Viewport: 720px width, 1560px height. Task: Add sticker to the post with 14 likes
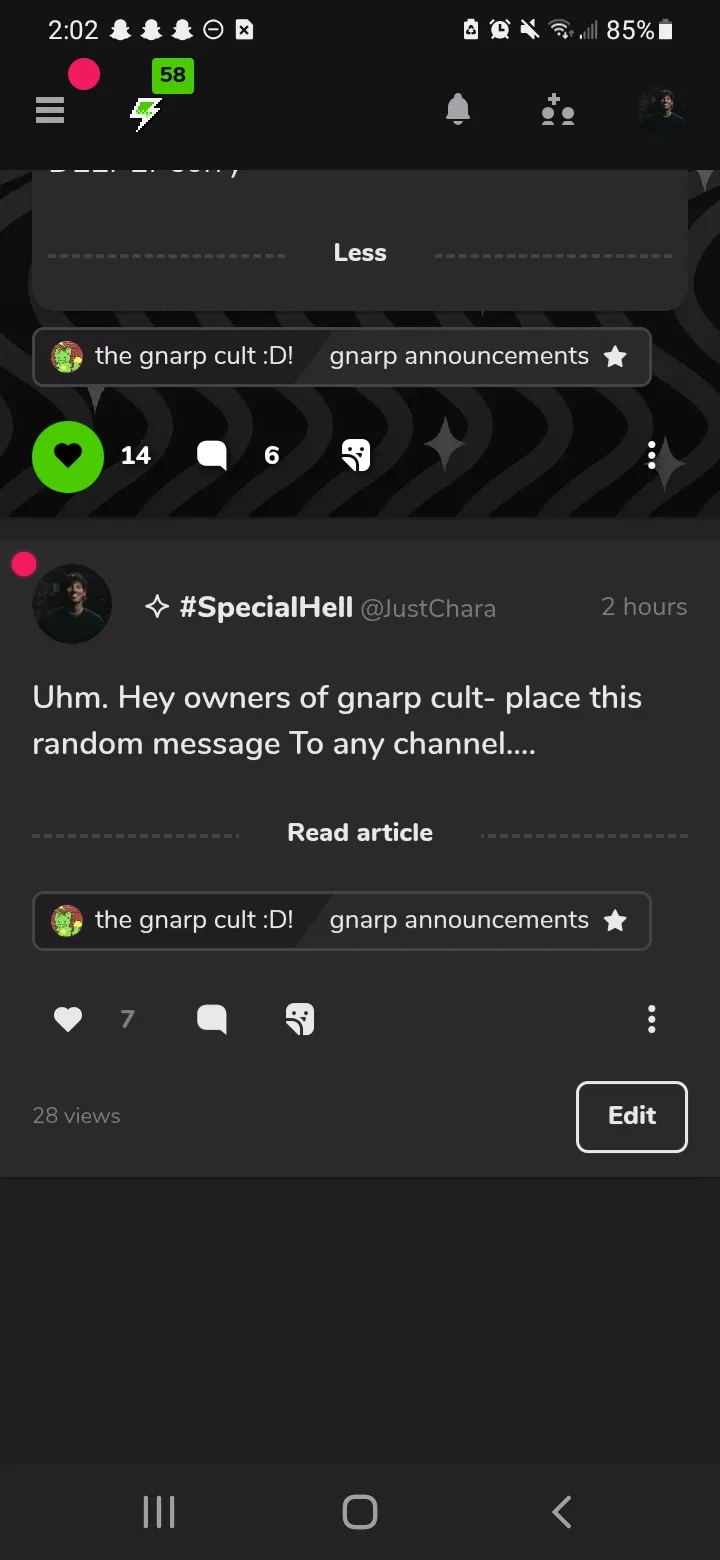tap(355, 456)
